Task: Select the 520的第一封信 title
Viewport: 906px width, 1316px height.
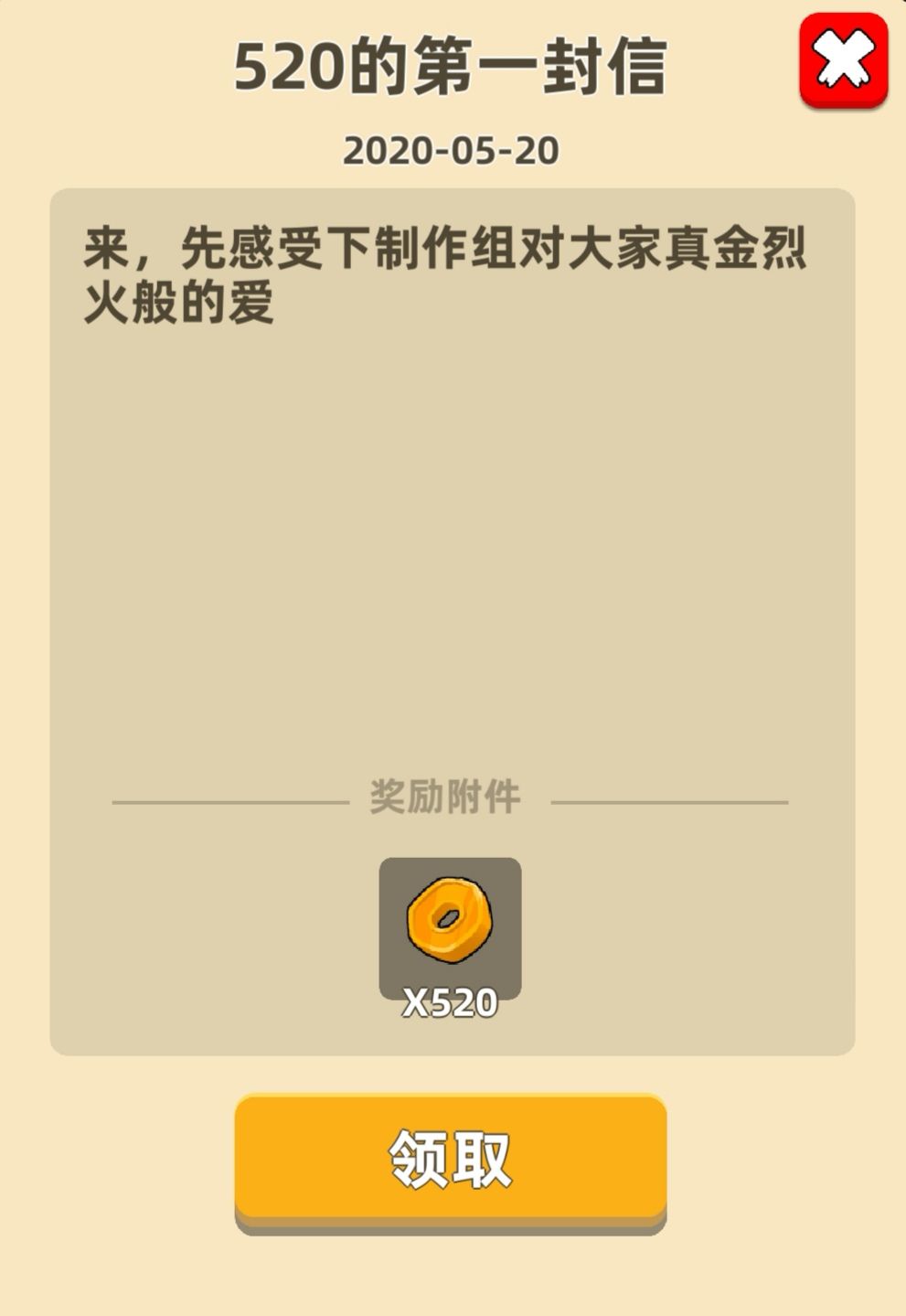Action: click(x=452, y=66)
